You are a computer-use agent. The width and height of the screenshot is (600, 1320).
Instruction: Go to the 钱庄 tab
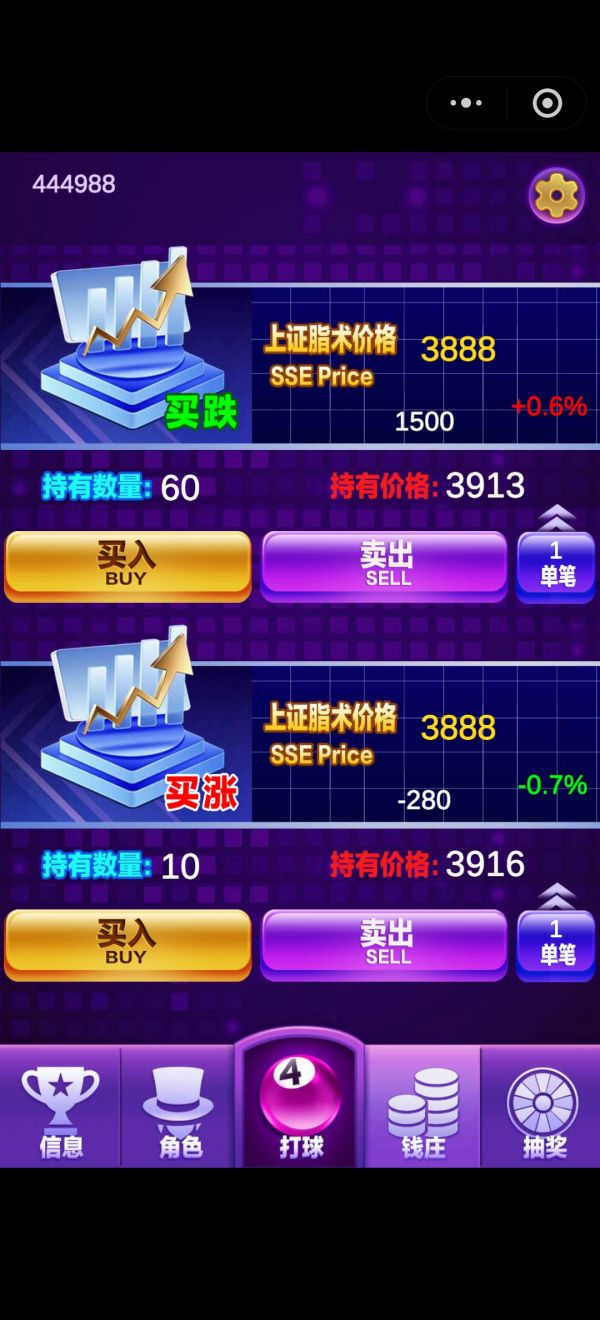coord(422,1110)
